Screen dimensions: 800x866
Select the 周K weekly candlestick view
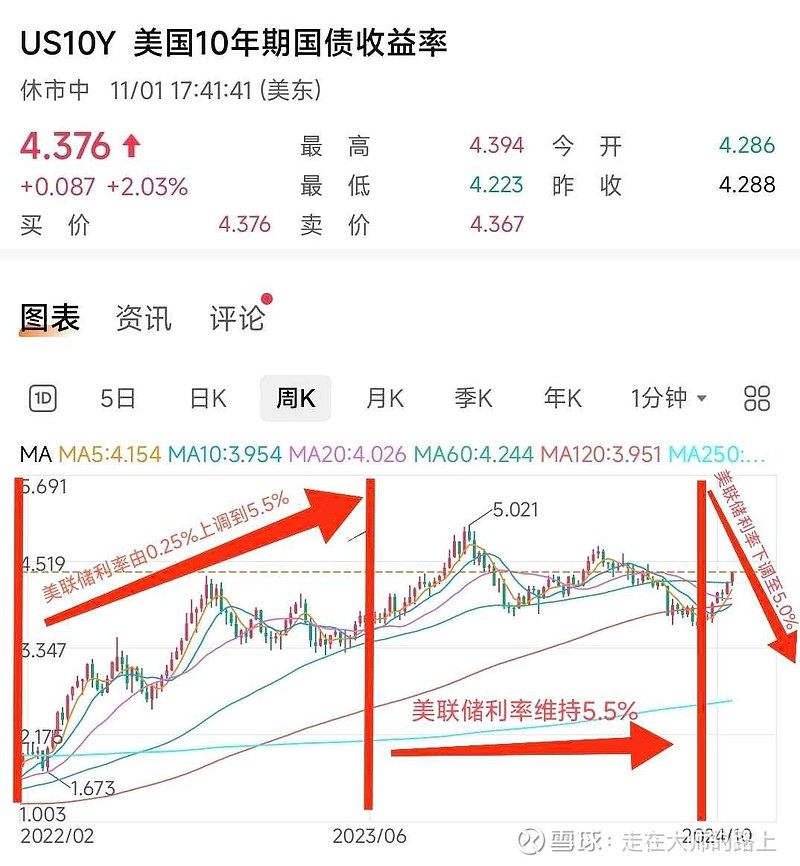click(x=296, y=398)
